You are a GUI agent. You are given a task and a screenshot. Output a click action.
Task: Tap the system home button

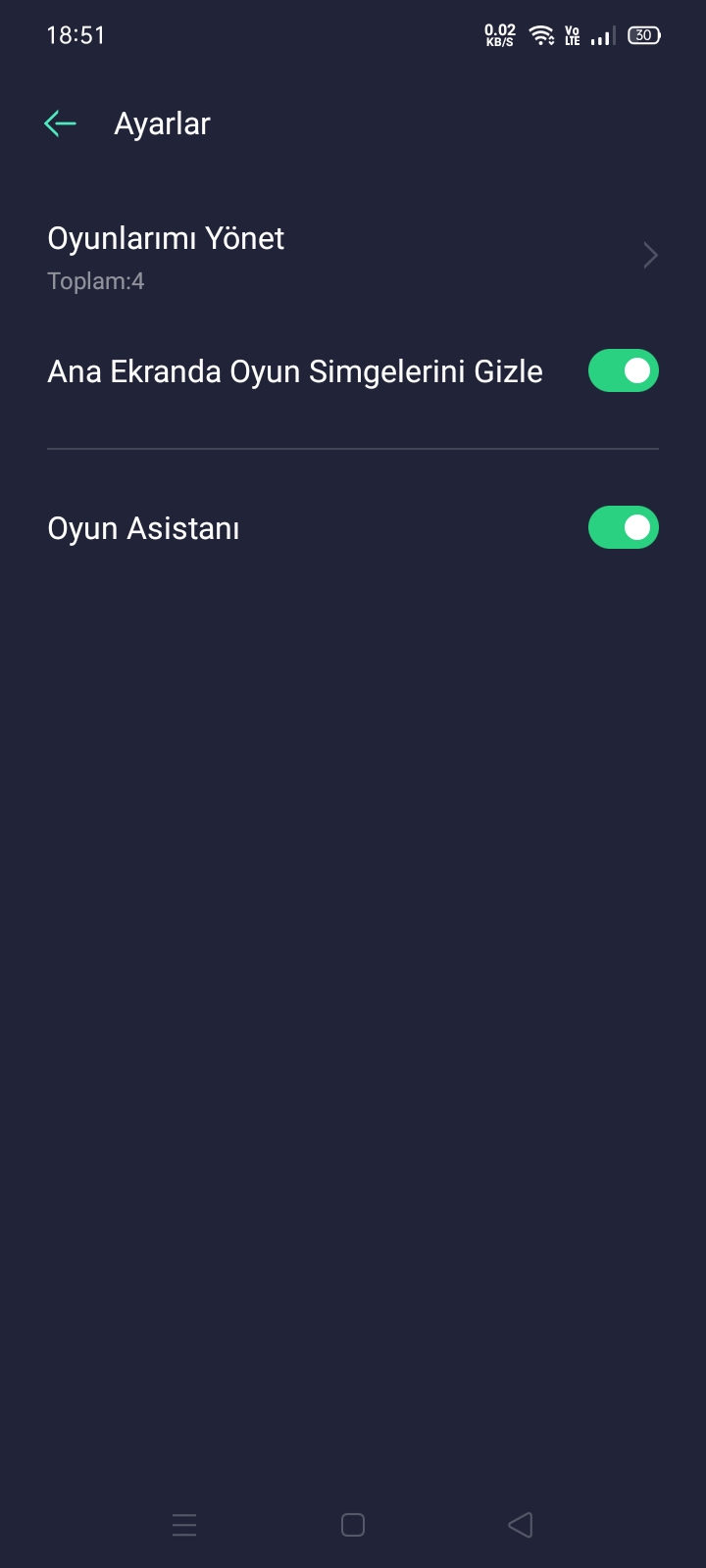click(x=353, y=1525)
